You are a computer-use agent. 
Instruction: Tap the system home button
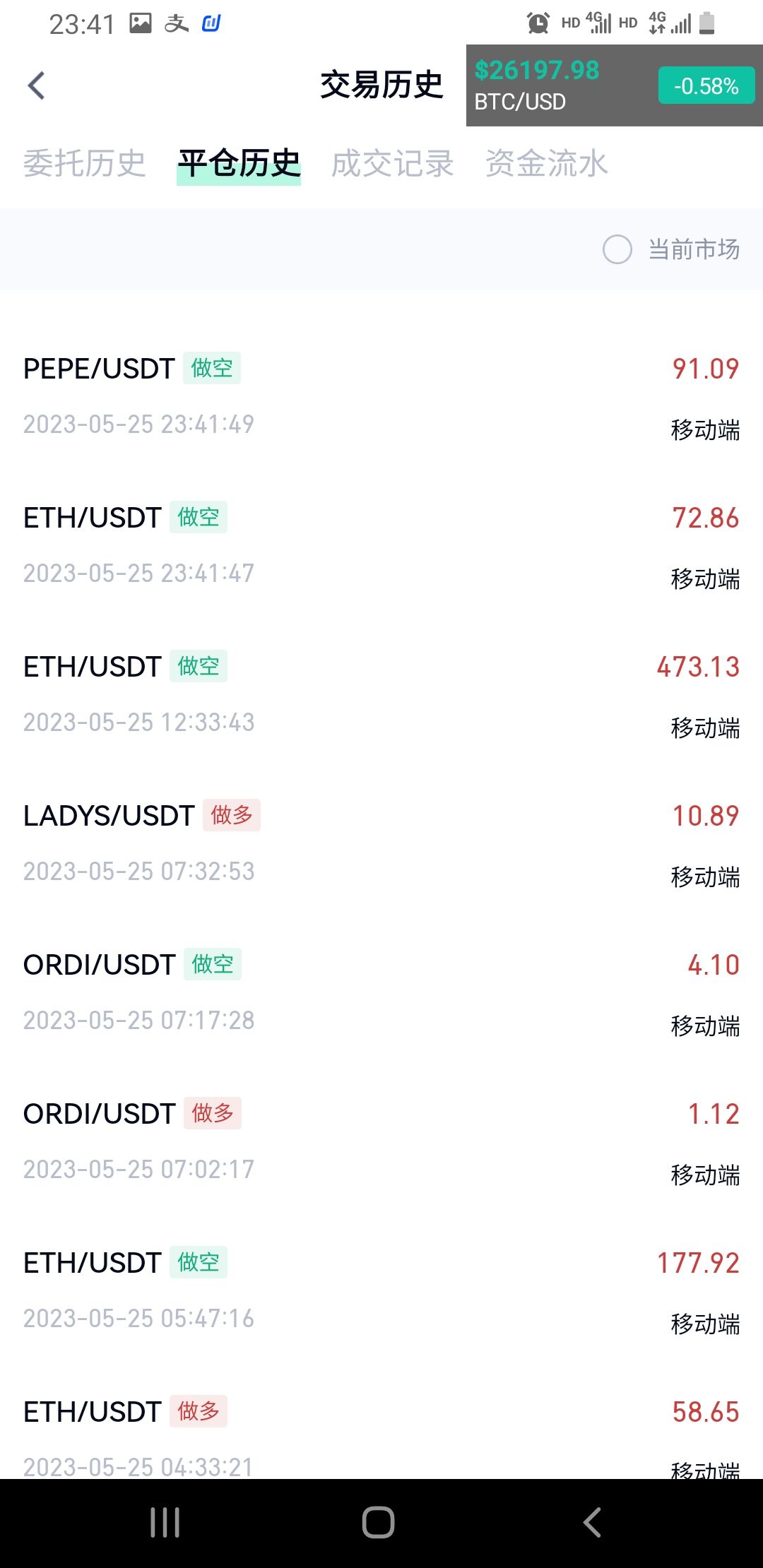(x=378, y=1522)
